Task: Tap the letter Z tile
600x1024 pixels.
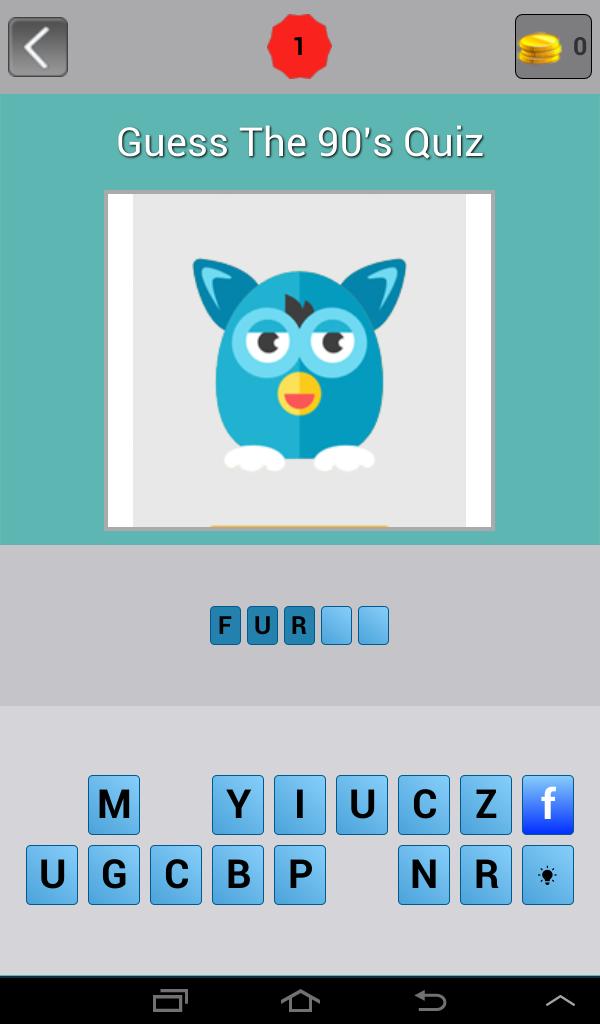Action: (486, 804)
